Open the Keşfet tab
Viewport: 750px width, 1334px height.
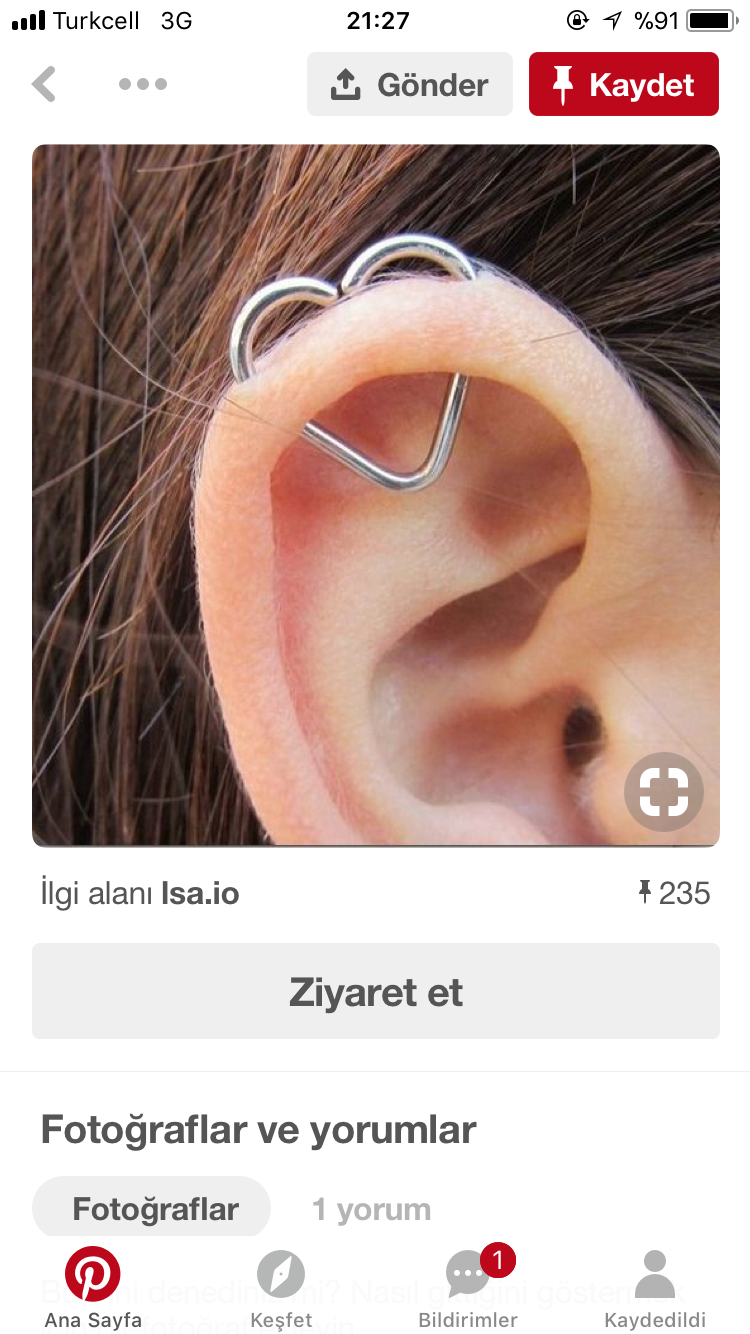(281, 1288)
